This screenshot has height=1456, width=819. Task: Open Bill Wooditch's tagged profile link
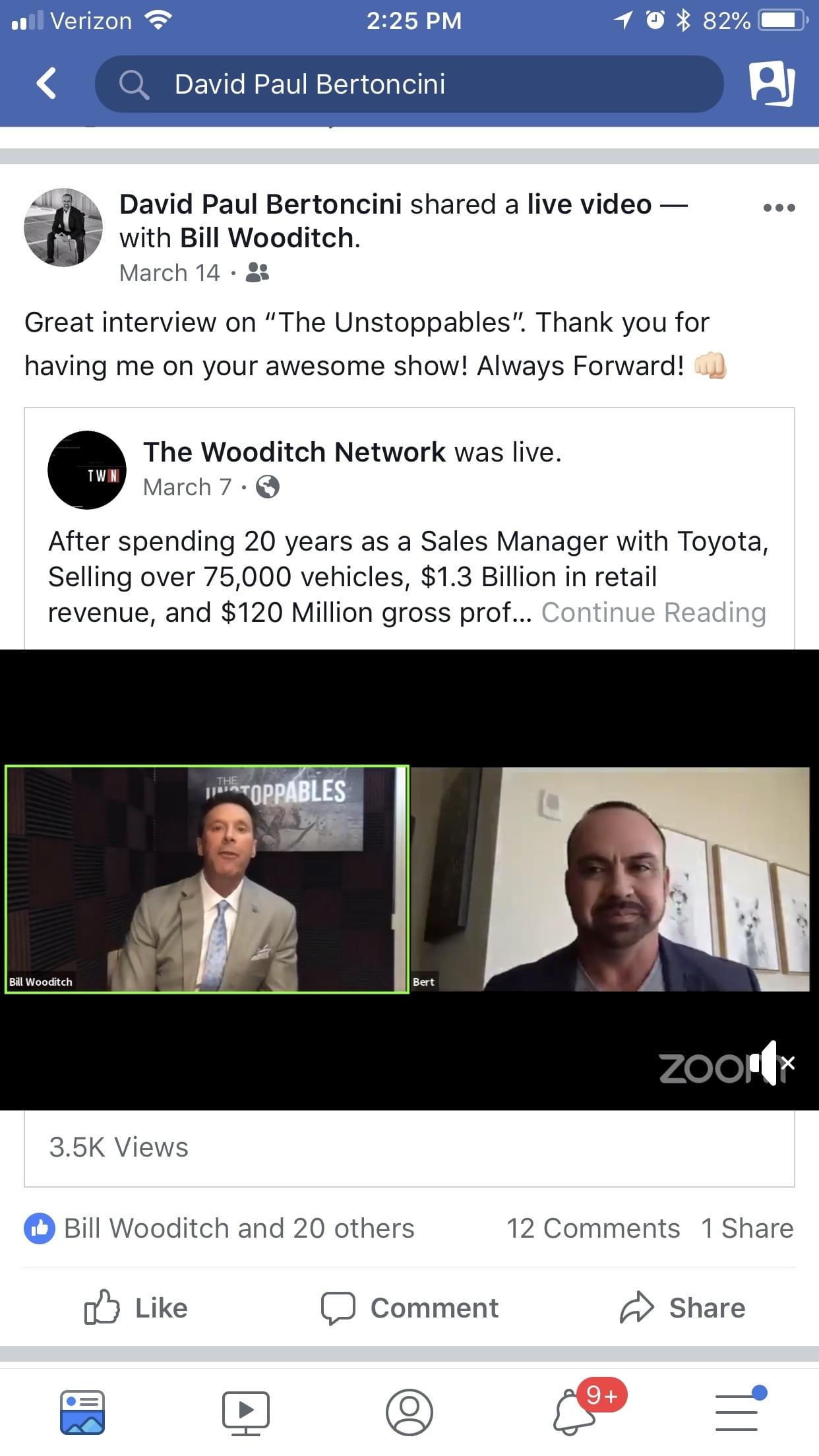pos(267,238)
